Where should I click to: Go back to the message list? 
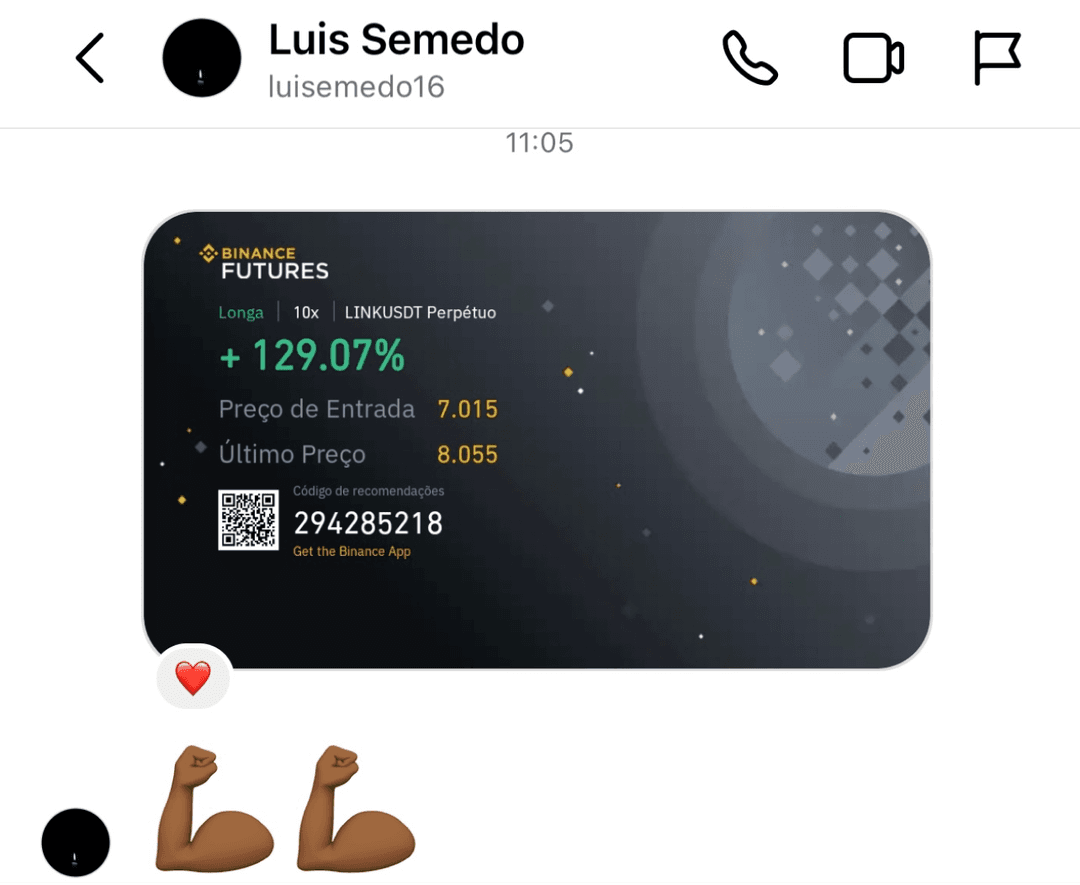tap(90, 58)
